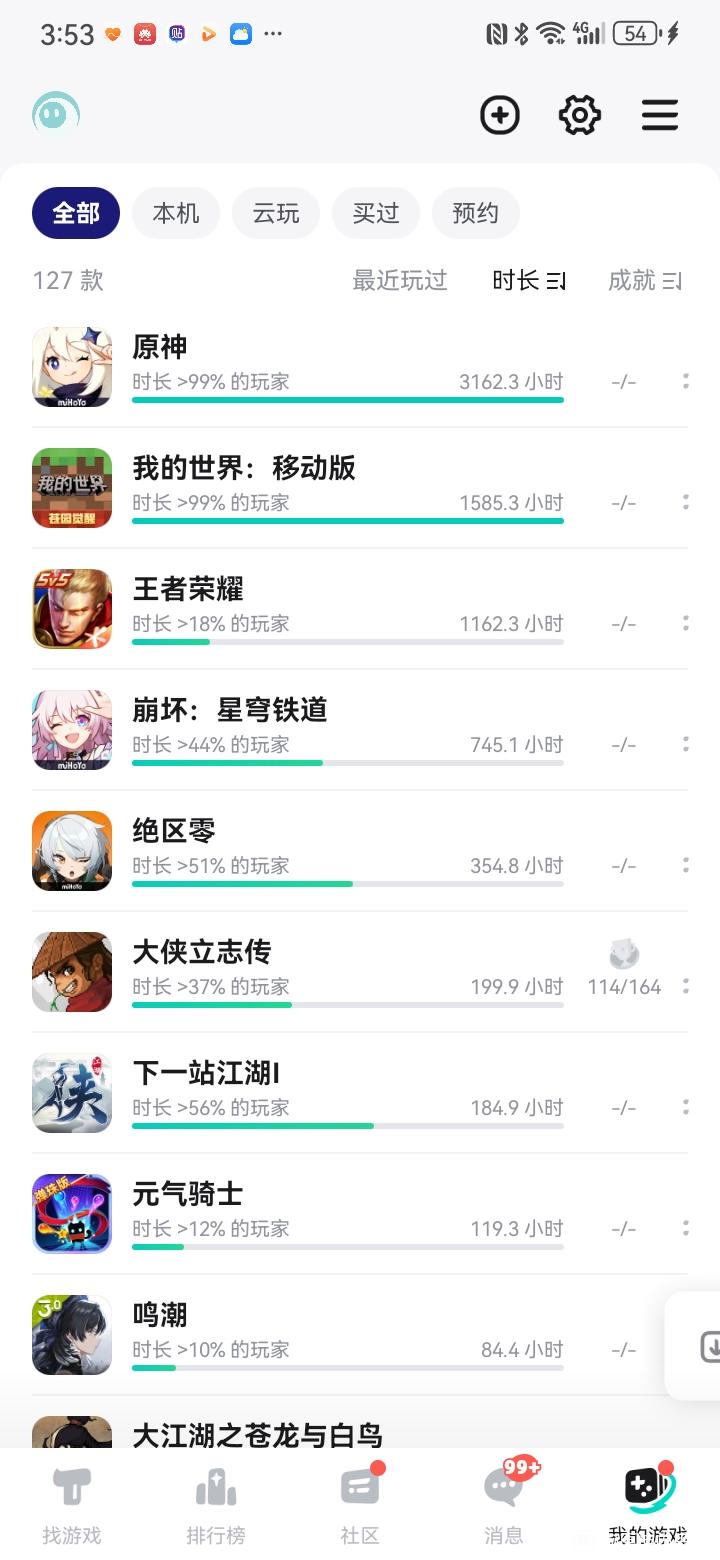720x1560 pixels.
Task: Check the 消息 messages tab
Action: pos(504,1505)
